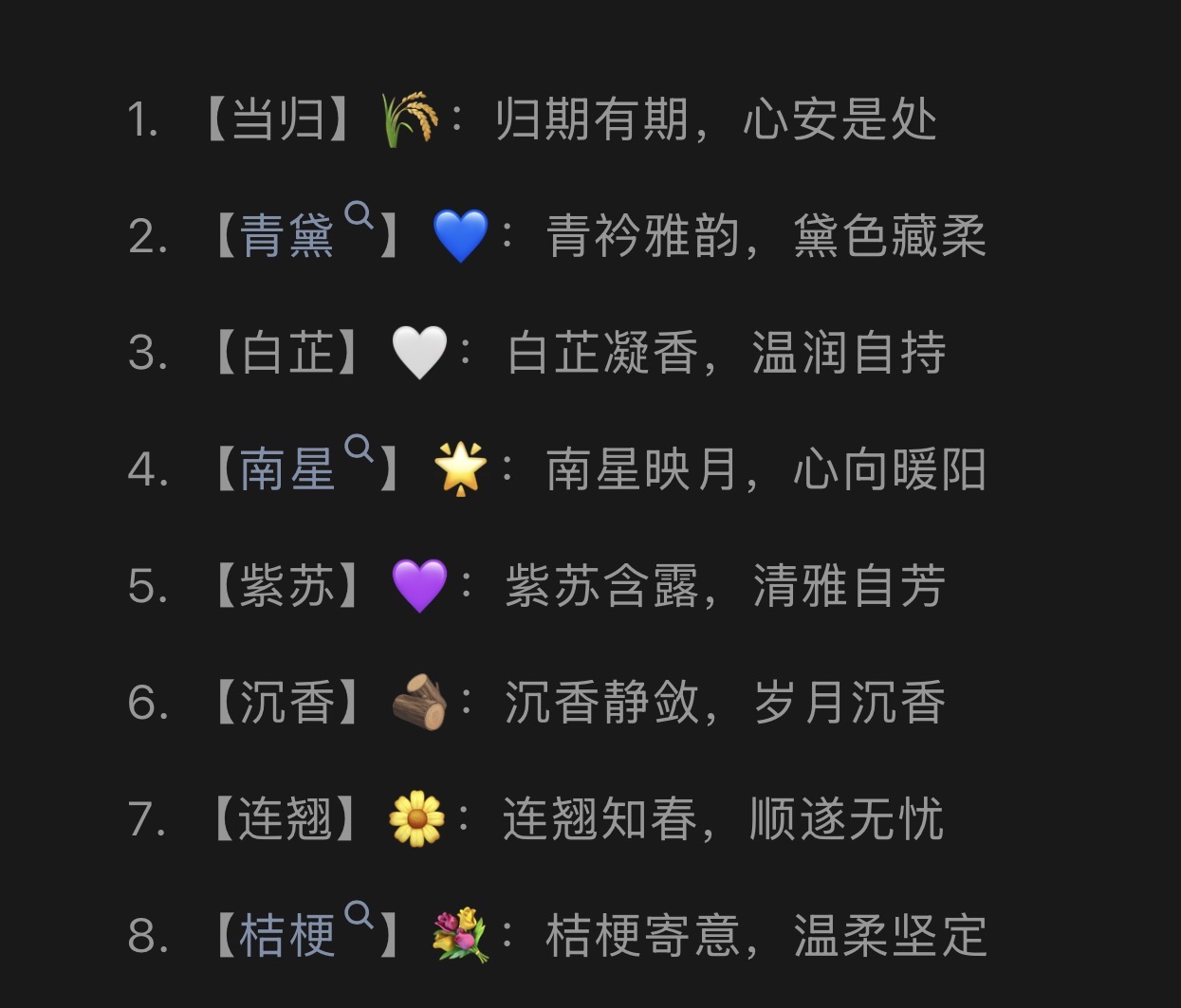Open the 南星 search keyword link
The height and width of the screenshot is (1008, 1181).
tap(287, 469)
